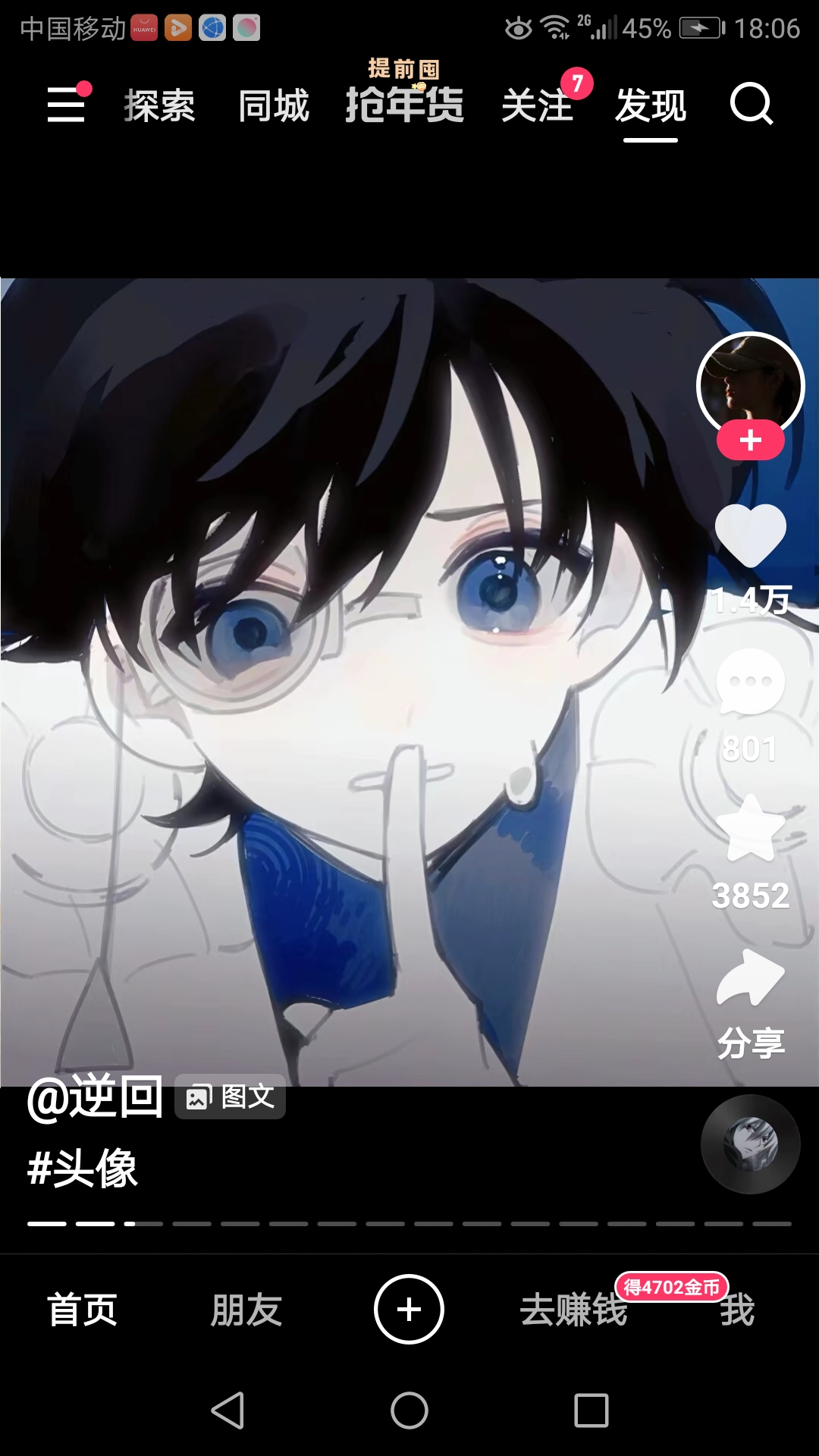Open the @逆回 author name
Screen dimensions: 819x1456
tap(96, 1097)
